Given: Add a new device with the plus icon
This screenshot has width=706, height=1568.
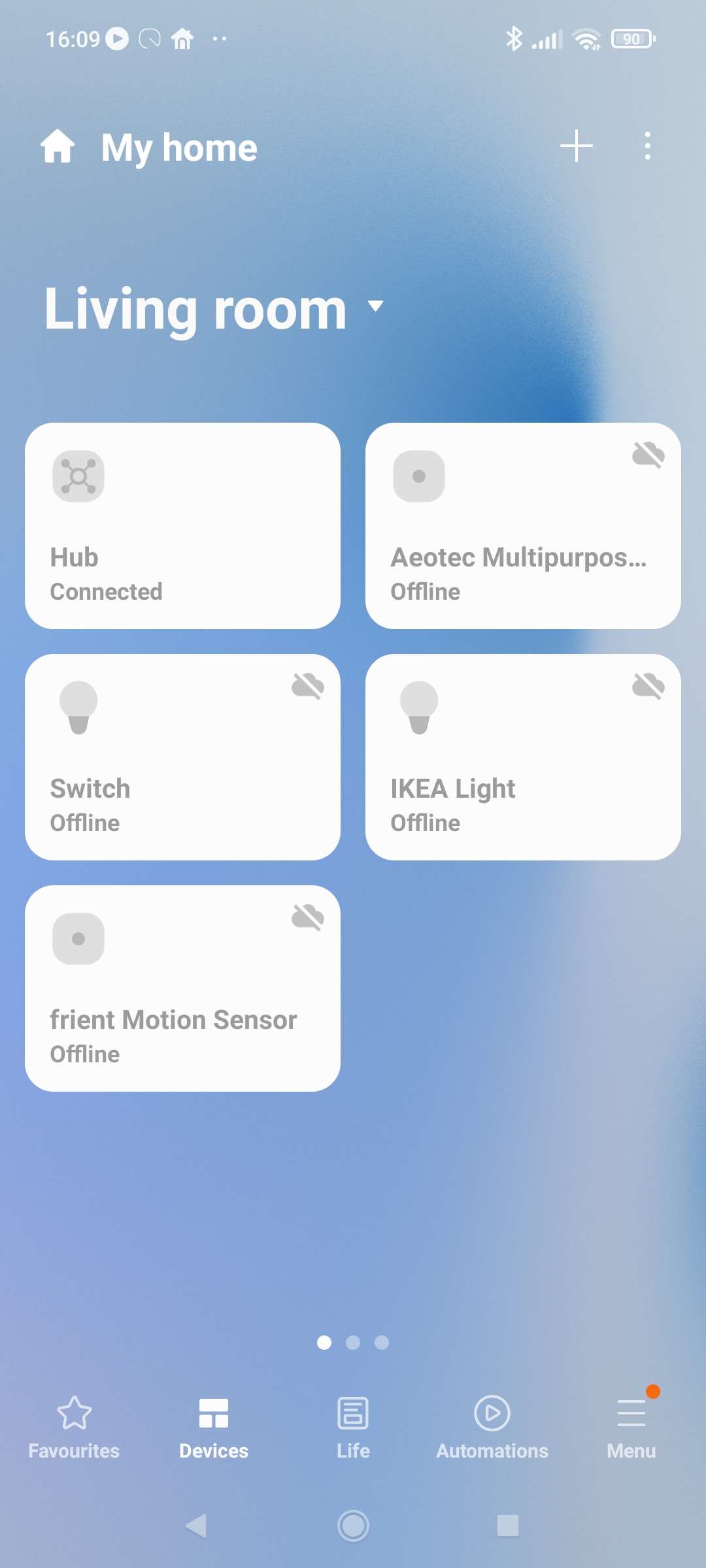Looking at the screenshot, I should tap(576, 146).
